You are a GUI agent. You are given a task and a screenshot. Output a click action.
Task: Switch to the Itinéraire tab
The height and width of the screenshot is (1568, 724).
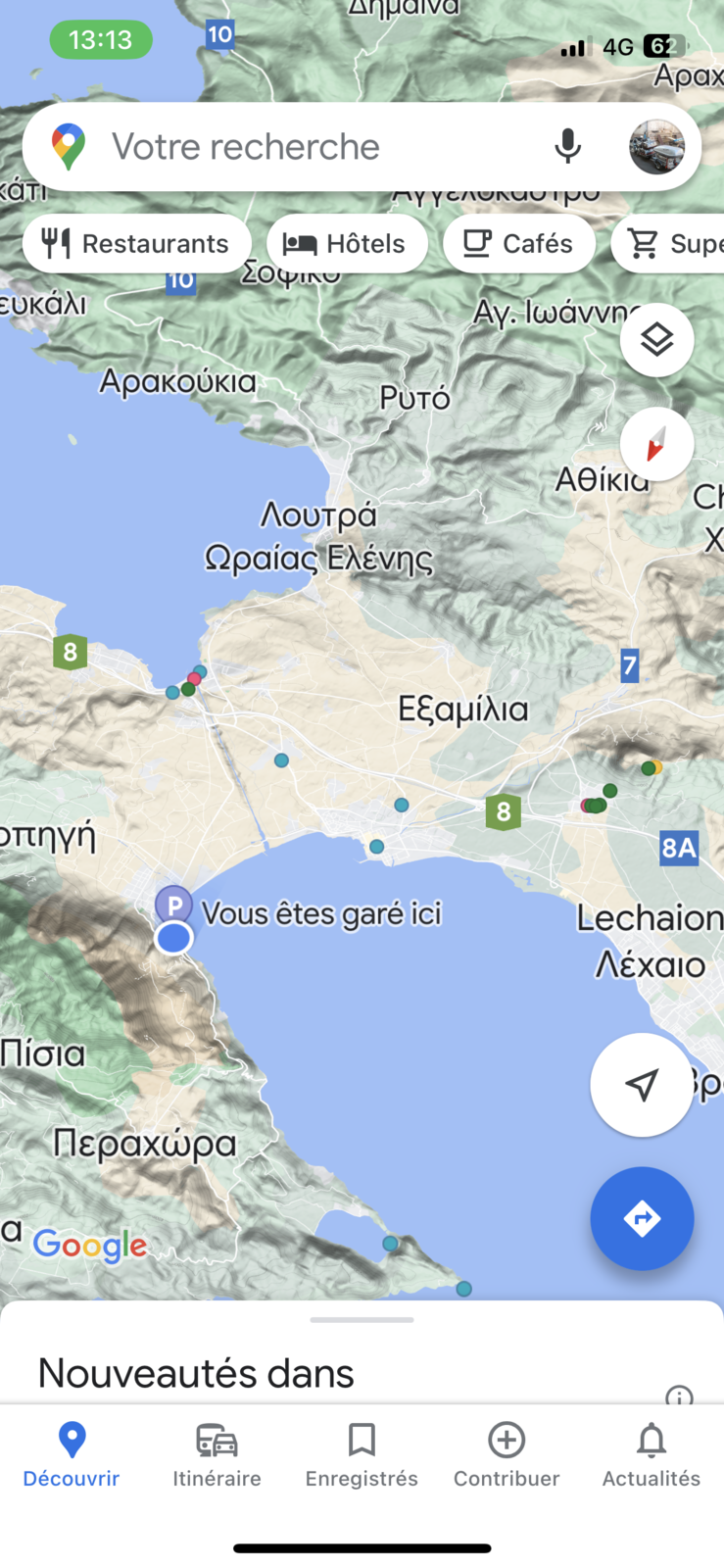(x=217, y=1455)
